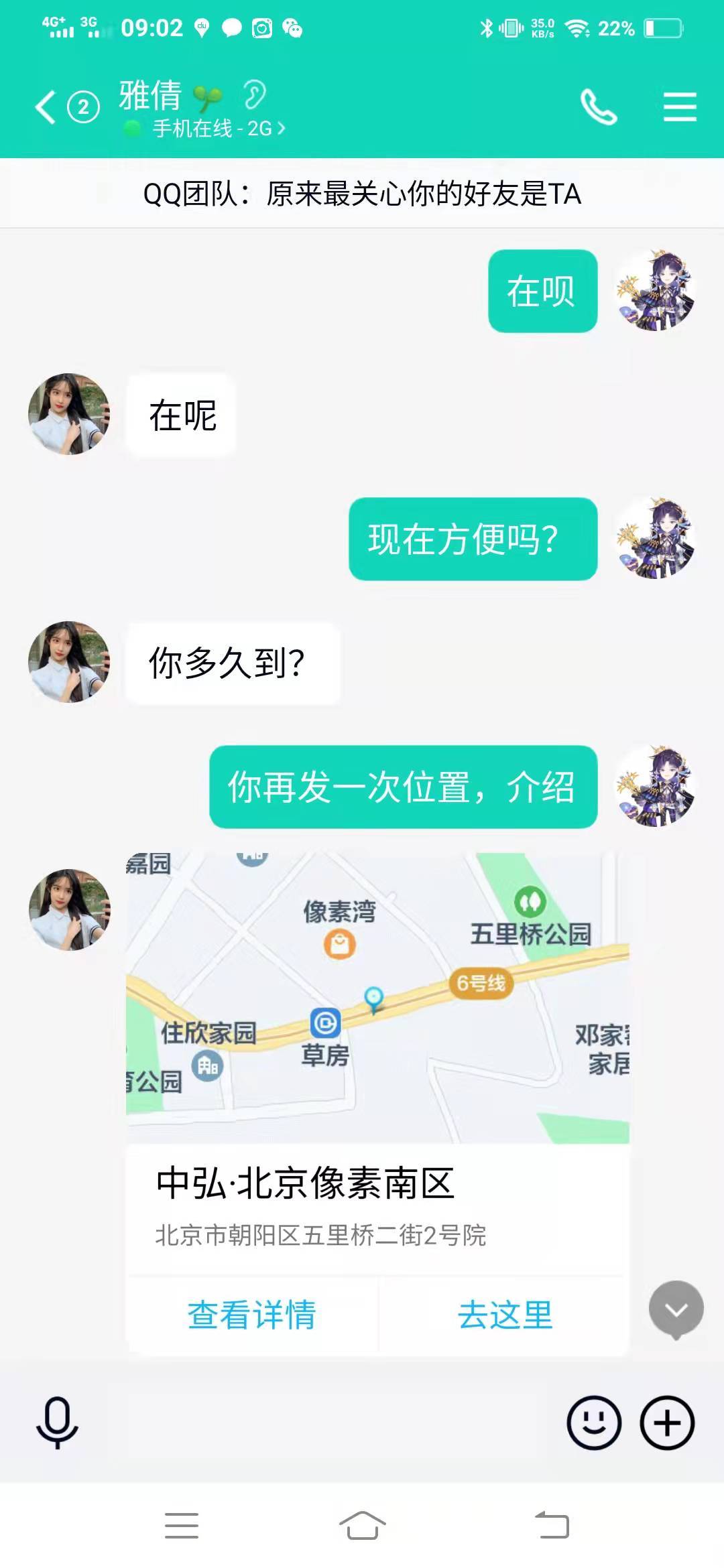The image size is (724, 1568).
Task: Jump to the latest messages arrow
Action: coord(676,1309)
